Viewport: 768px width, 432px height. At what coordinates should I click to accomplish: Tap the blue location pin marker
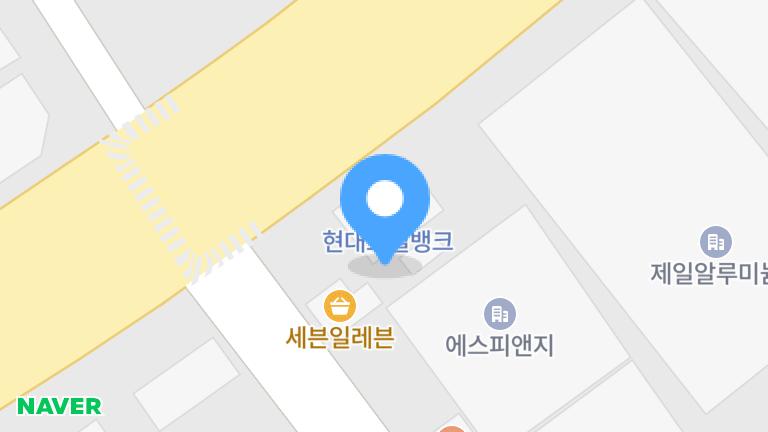point(385,200)
